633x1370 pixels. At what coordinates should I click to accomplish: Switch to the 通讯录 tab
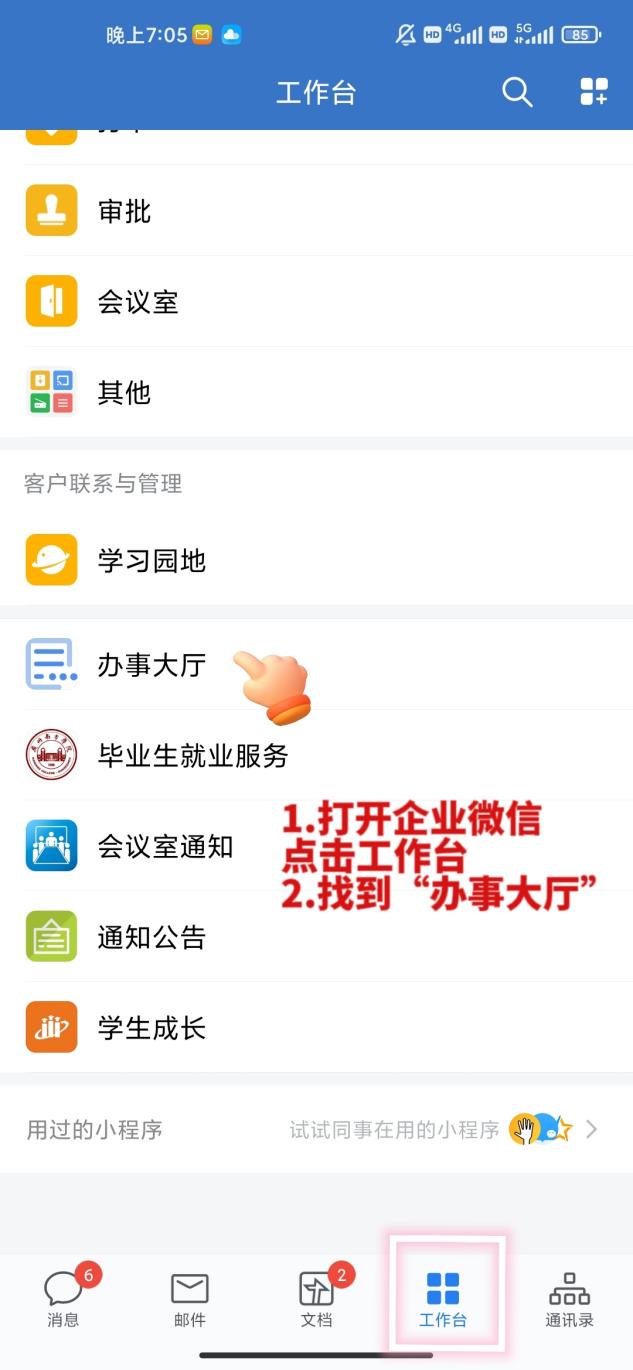[569, 1298]
